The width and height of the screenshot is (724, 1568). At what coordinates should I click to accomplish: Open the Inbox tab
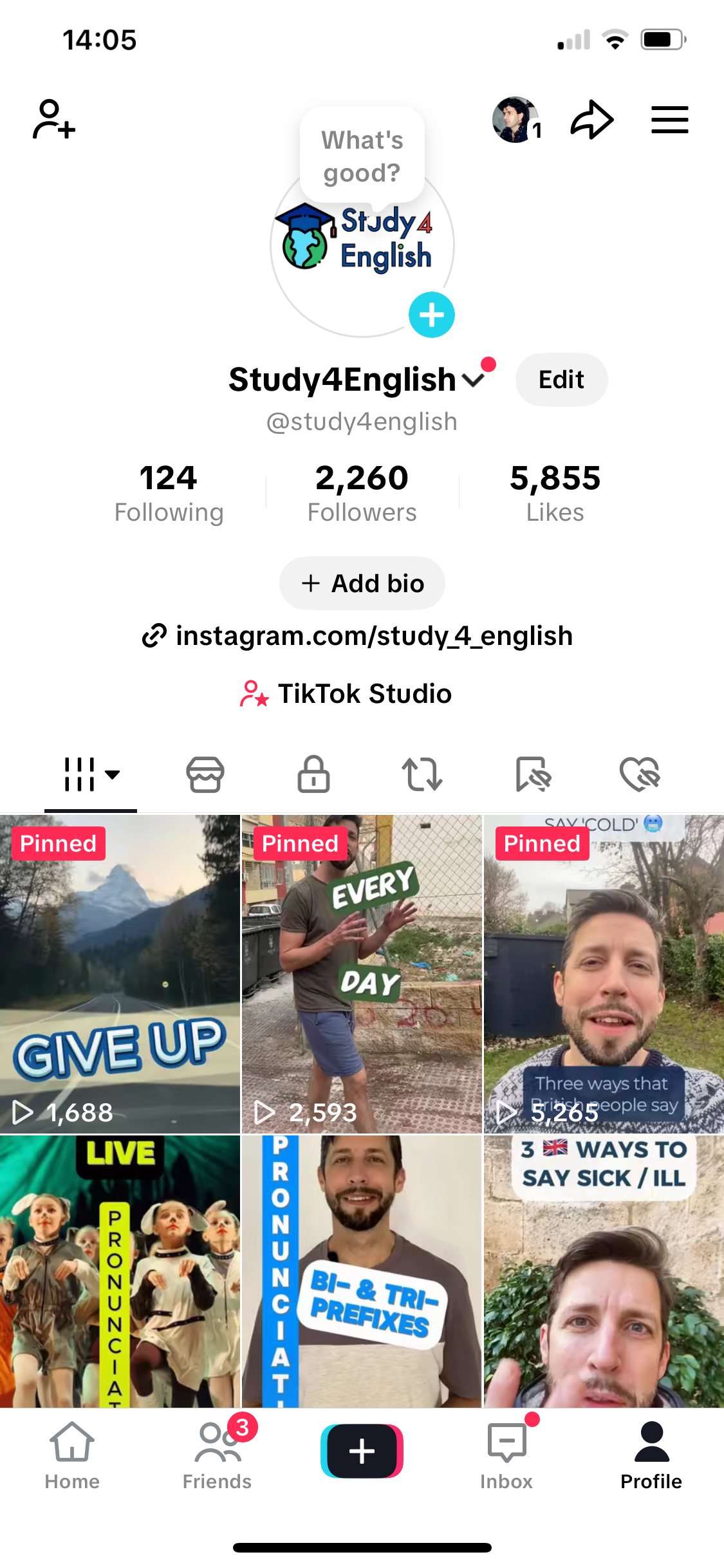(x=506, y=1455)
